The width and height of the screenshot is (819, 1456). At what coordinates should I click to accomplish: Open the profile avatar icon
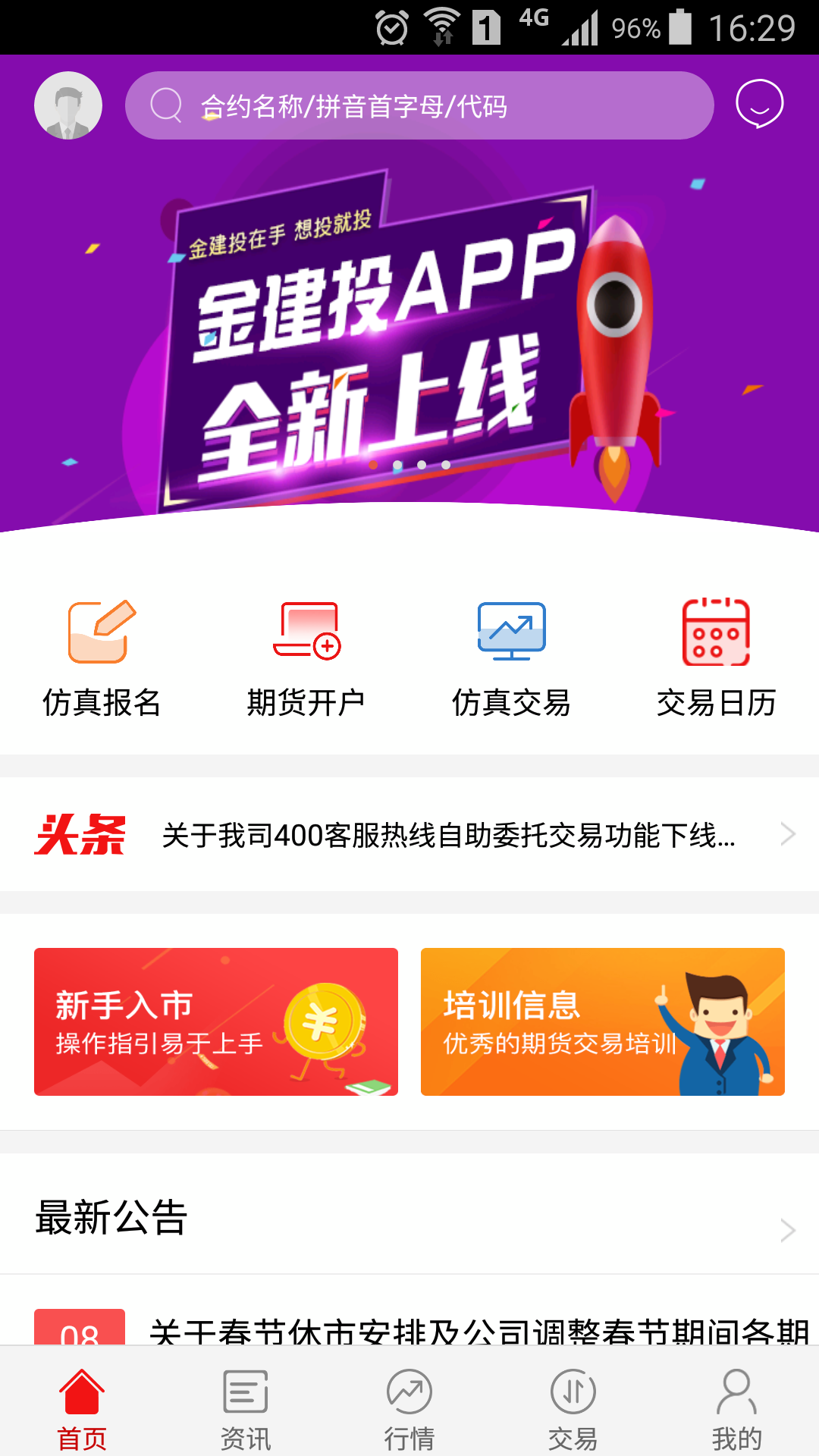68,105
